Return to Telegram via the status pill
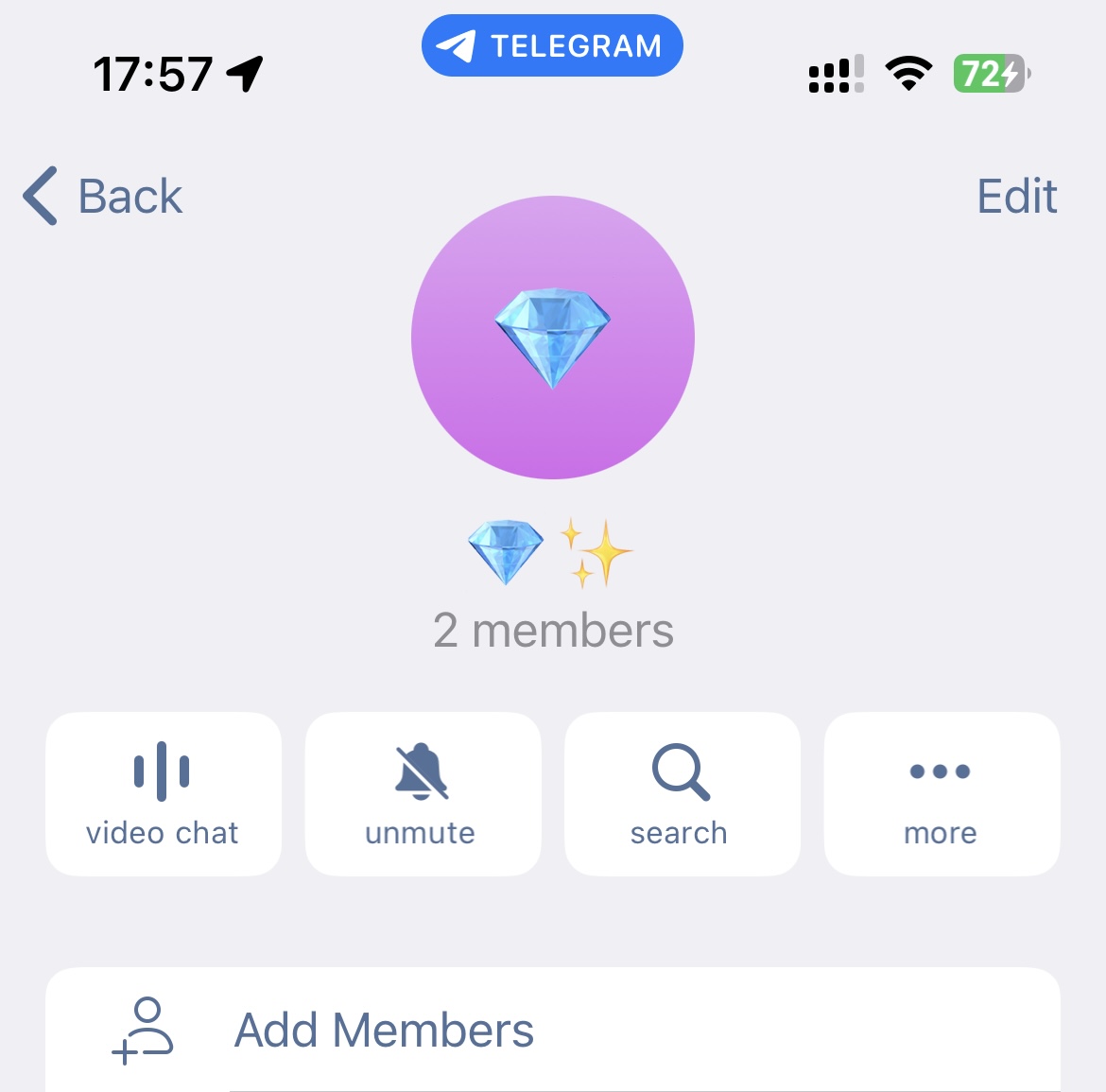The height and width of the screenshot is (1092, 1106). point(552,45)
